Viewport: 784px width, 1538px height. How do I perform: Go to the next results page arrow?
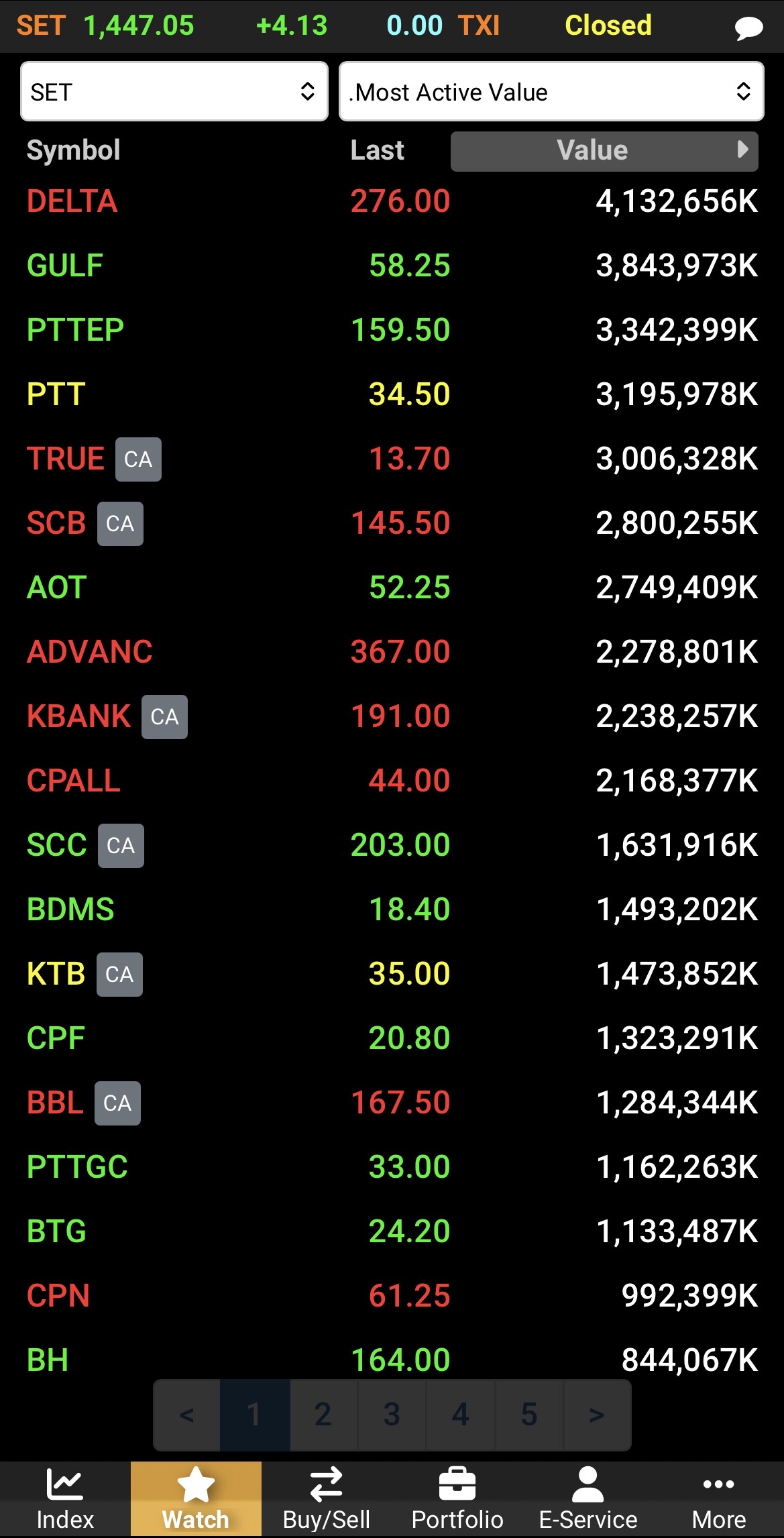[x=597, y=1415]
